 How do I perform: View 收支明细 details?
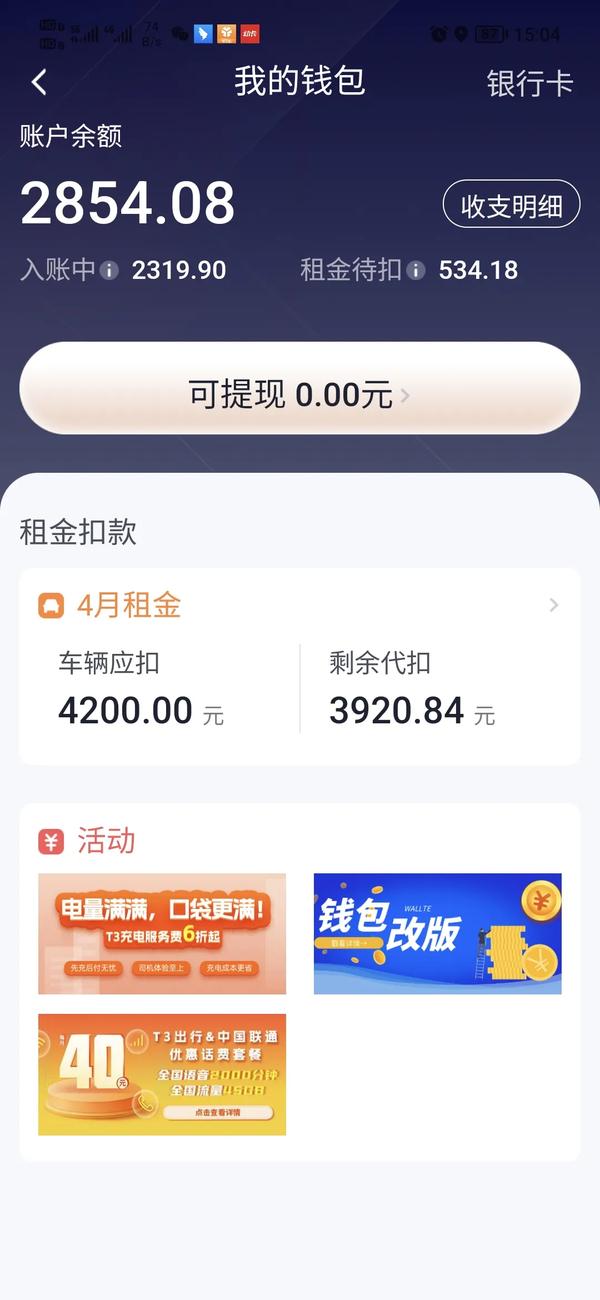[511, 206]
